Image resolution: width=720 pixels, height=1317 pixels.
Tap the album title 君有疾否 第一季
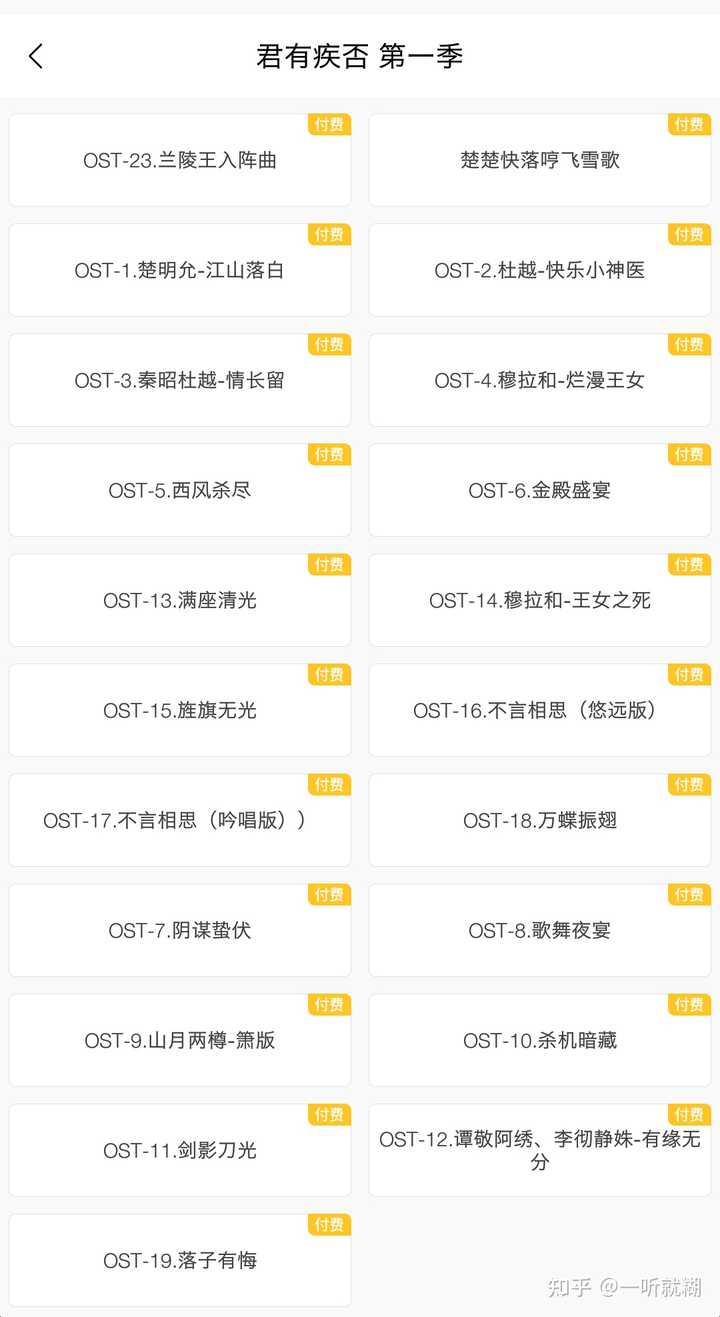click(x=360, y=57)
